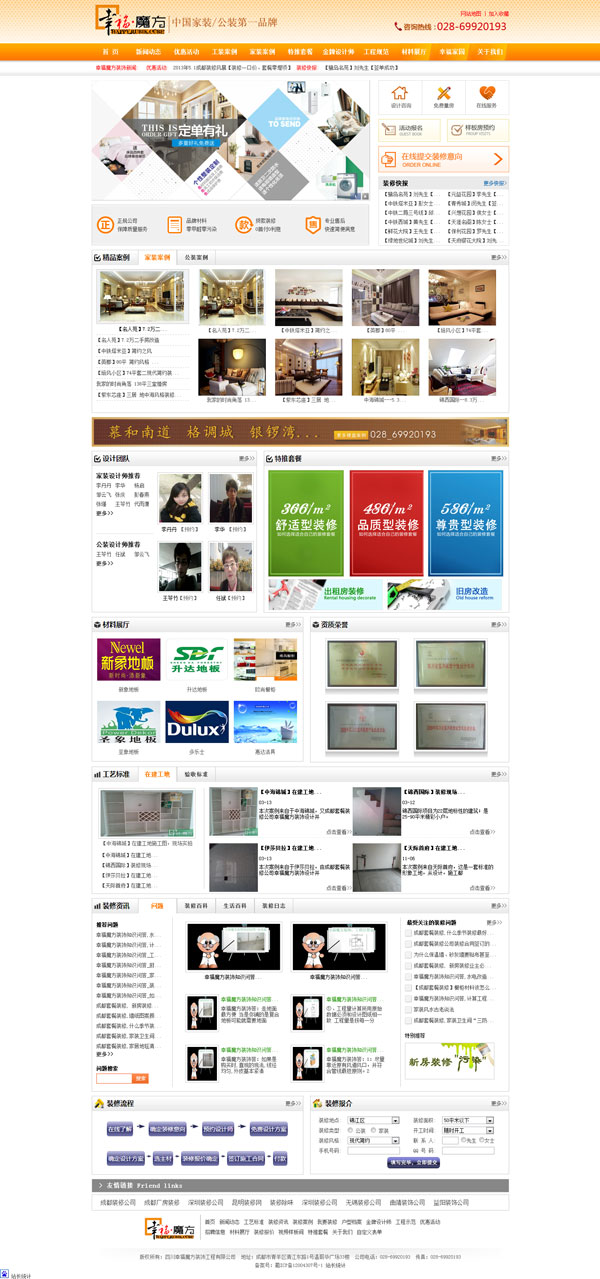Screen dimensions: 600x1279
Task: Switch to 家装案例 in the top menu
Action: 262,51
